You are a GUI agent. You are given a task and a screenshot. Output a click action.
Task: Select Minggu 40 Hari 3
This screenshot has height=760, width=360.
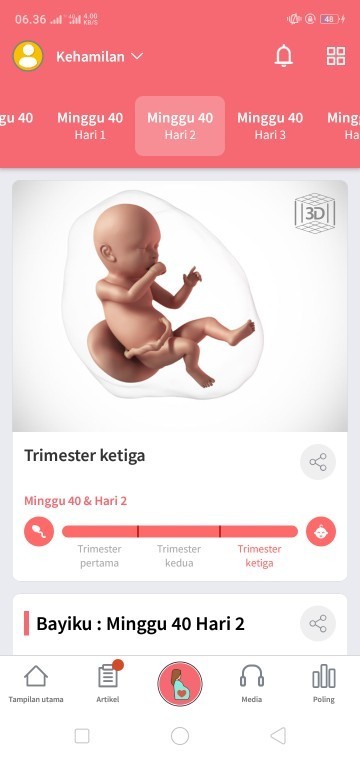click(x=270, y=126)
